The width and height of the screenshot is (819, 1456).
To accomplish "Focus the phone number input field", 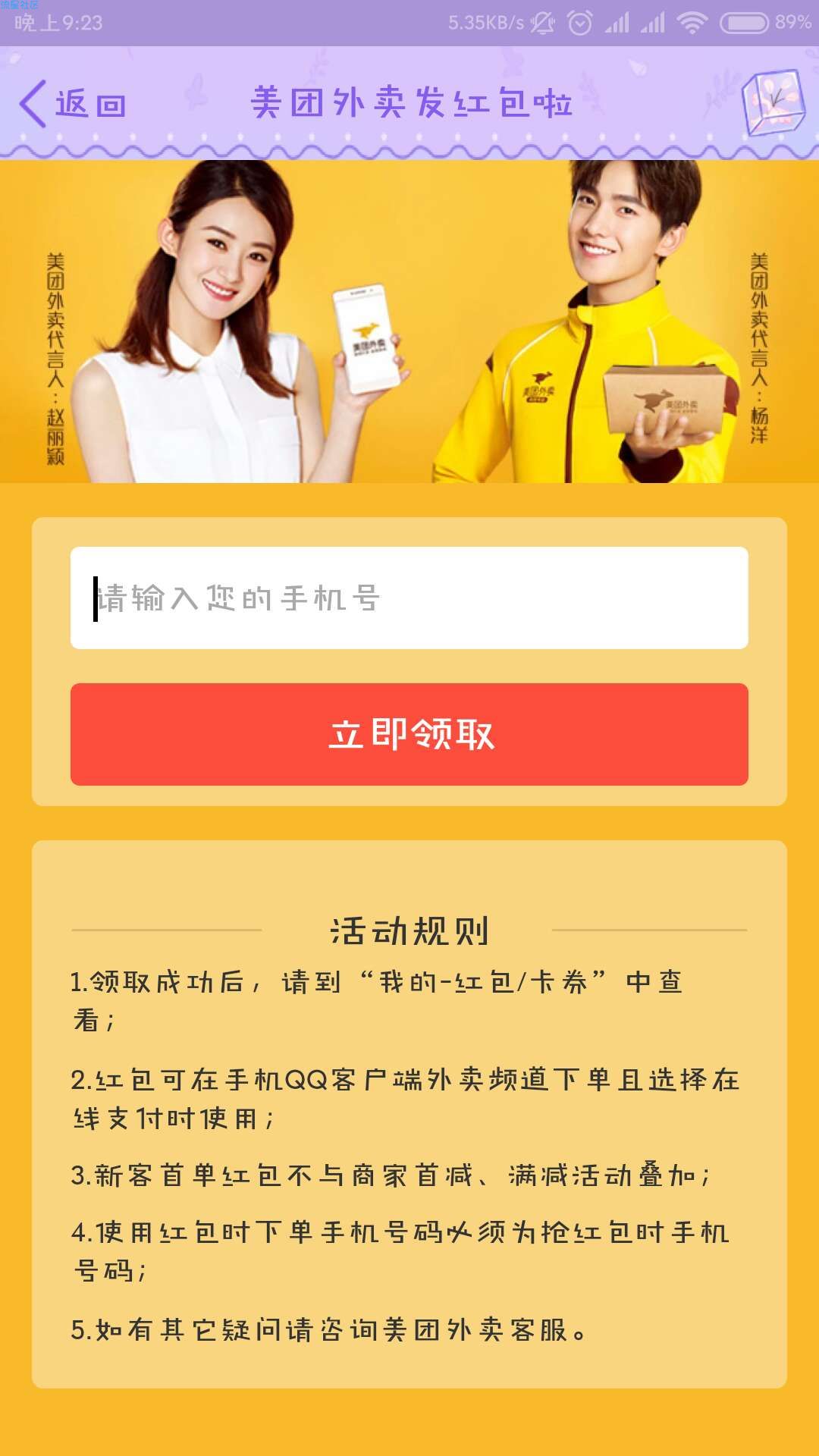I will pyautogui.click(x=409, y=598).
